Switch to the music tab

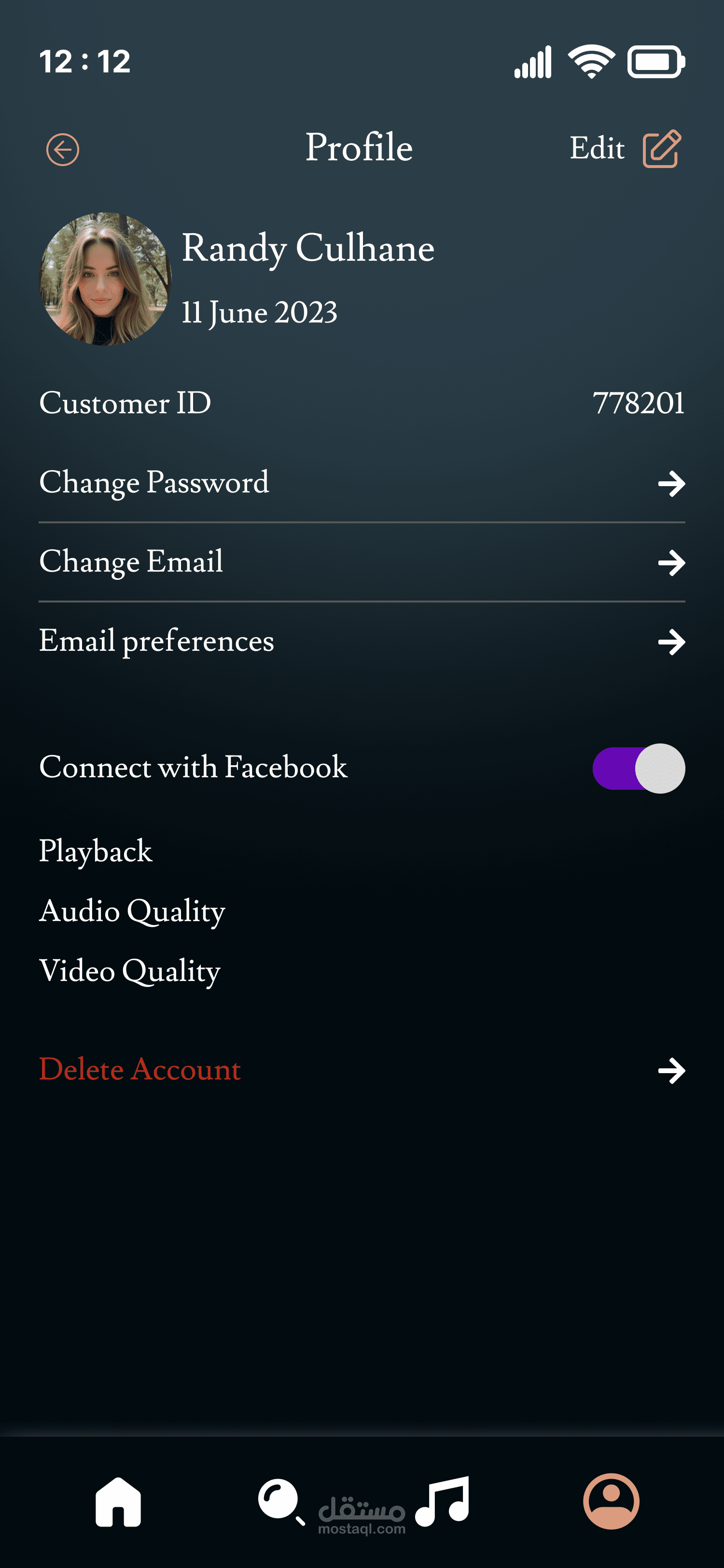point(443,1501)
